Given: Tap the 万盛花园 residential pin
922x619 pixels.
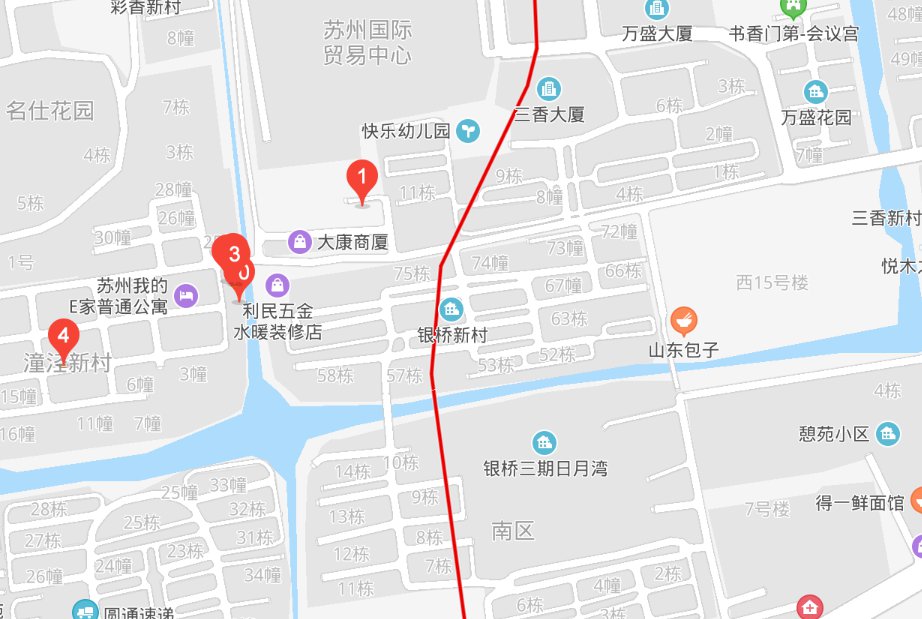Looking at the screenshot, I should point(816,92).
